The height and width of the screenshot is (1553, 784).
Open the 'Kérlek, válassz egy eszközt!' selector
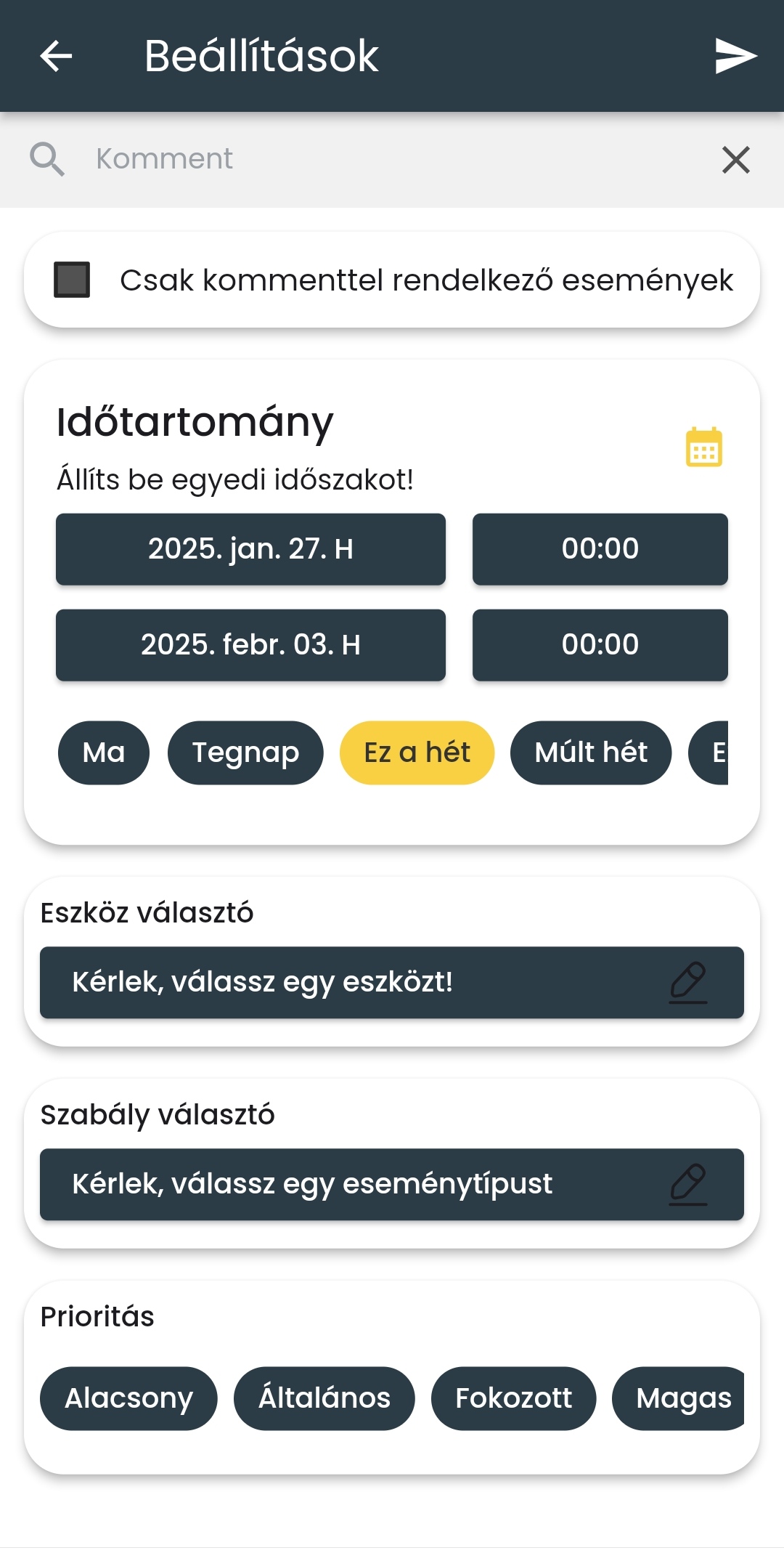coord(392,982)
